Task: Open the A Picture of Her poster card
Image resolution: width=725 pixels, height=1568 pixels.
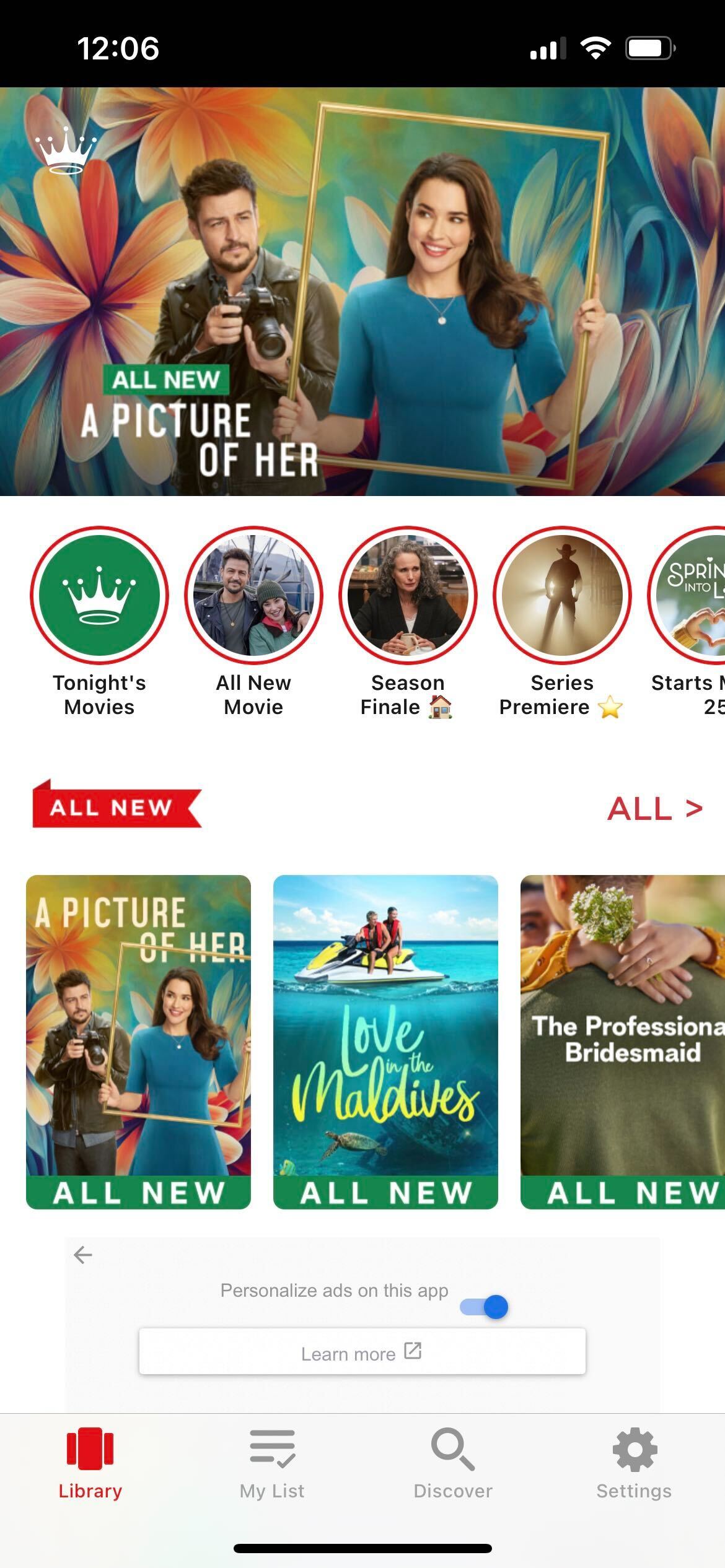Action: click(x=138, y=1042)
